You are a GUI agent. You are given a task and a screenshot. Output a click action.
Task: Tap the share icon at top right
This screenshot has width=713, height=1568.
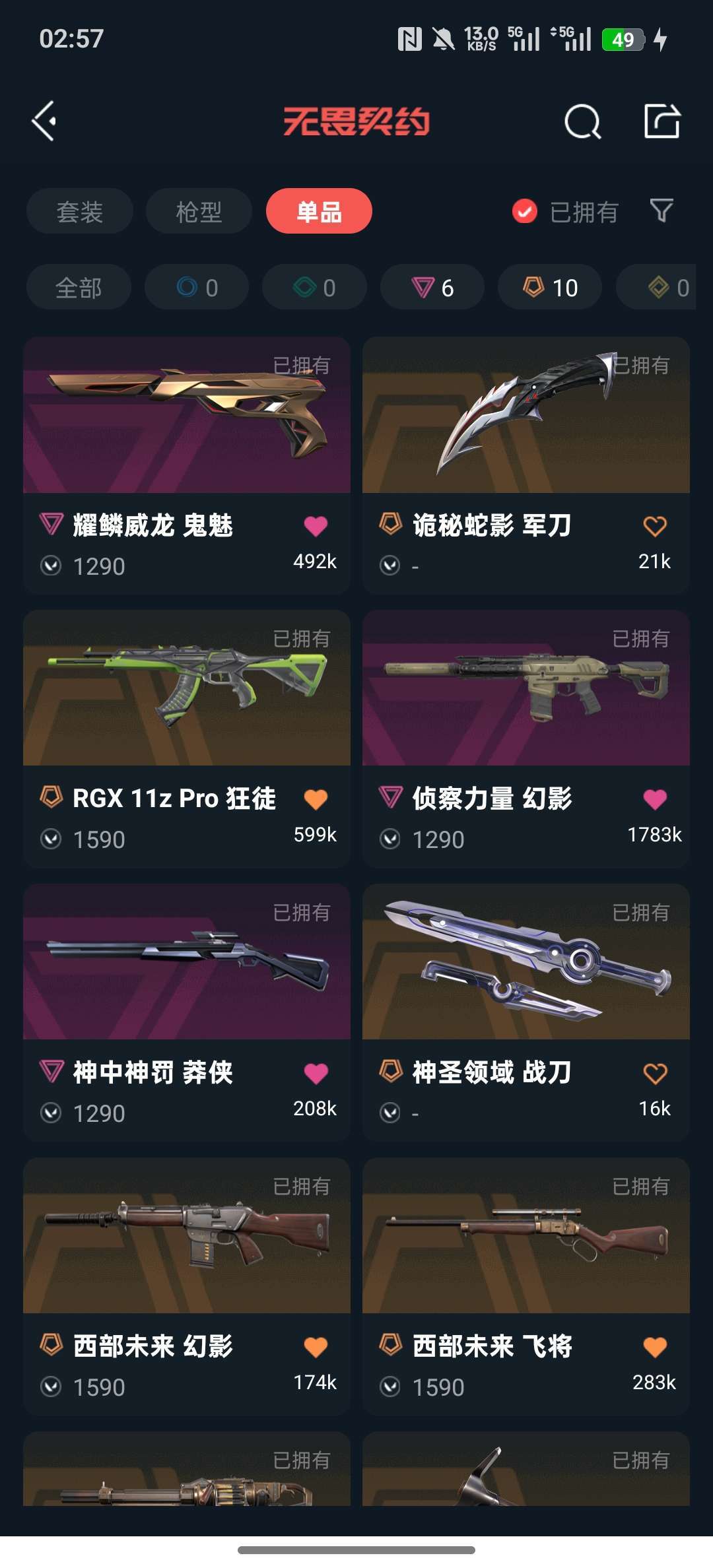click(663, 122)
